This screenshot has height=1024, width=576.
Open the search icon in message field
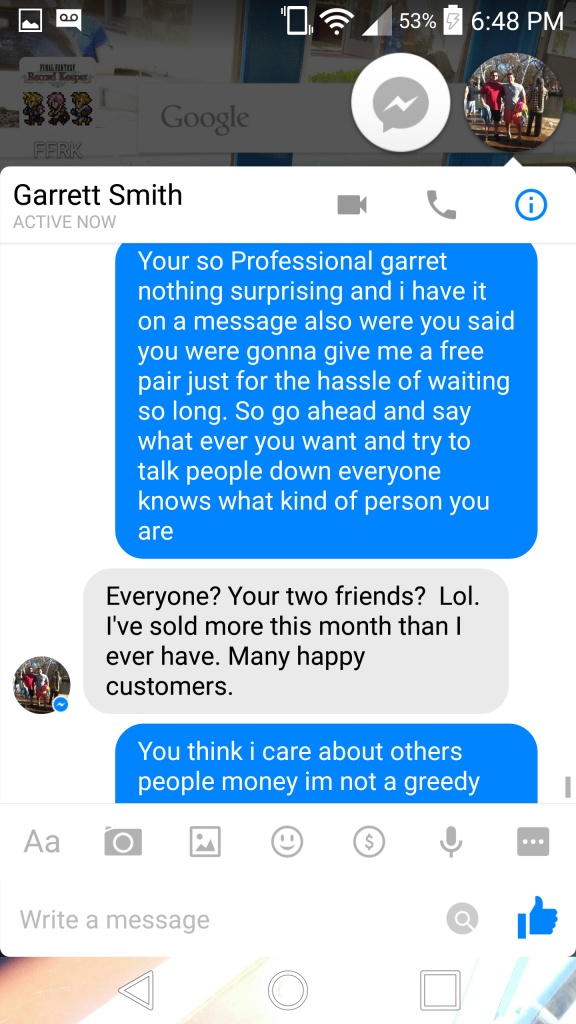coord(462,919)
